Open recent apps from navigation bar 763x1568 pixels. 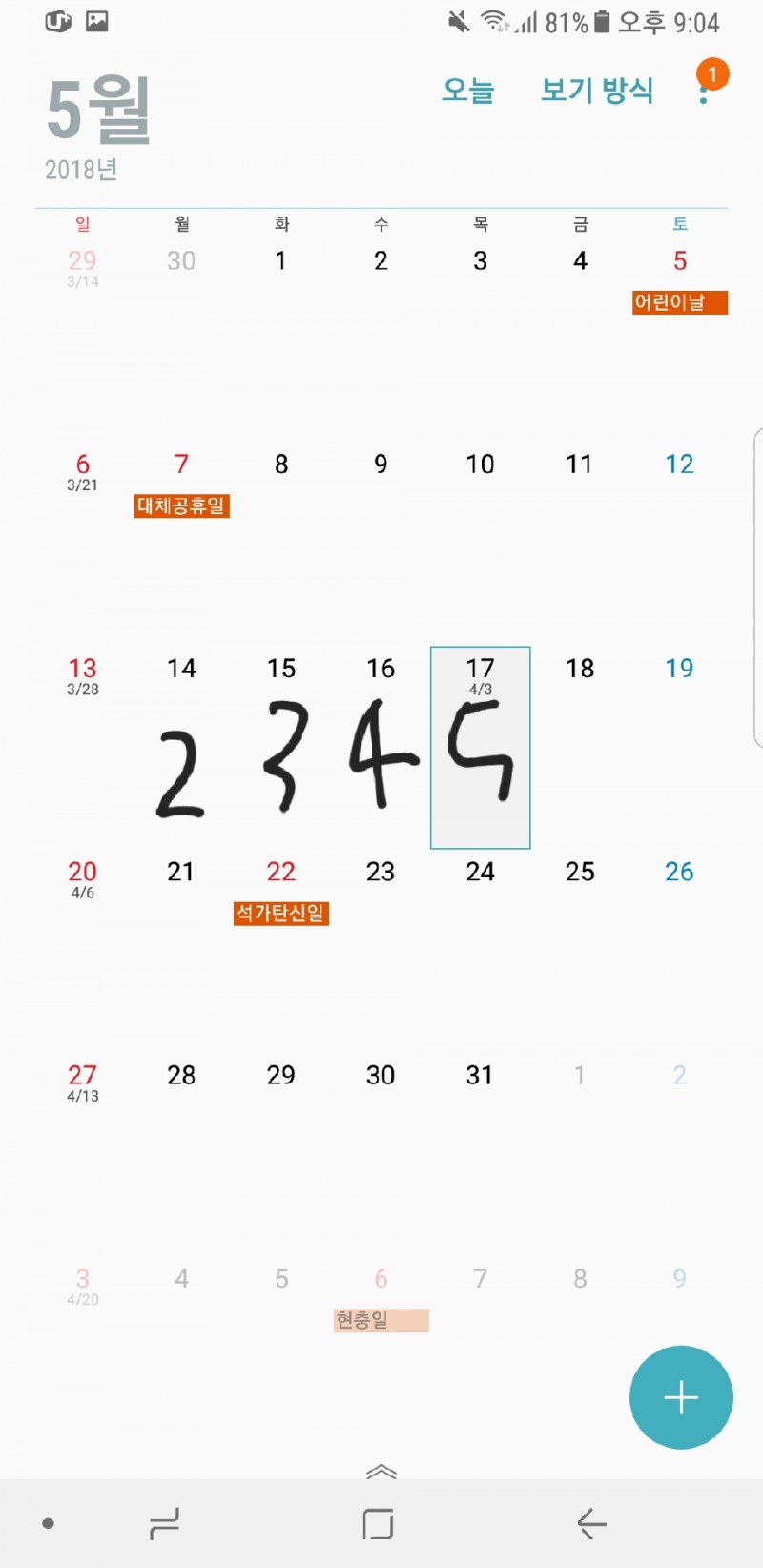click(x=164, y=1523)
